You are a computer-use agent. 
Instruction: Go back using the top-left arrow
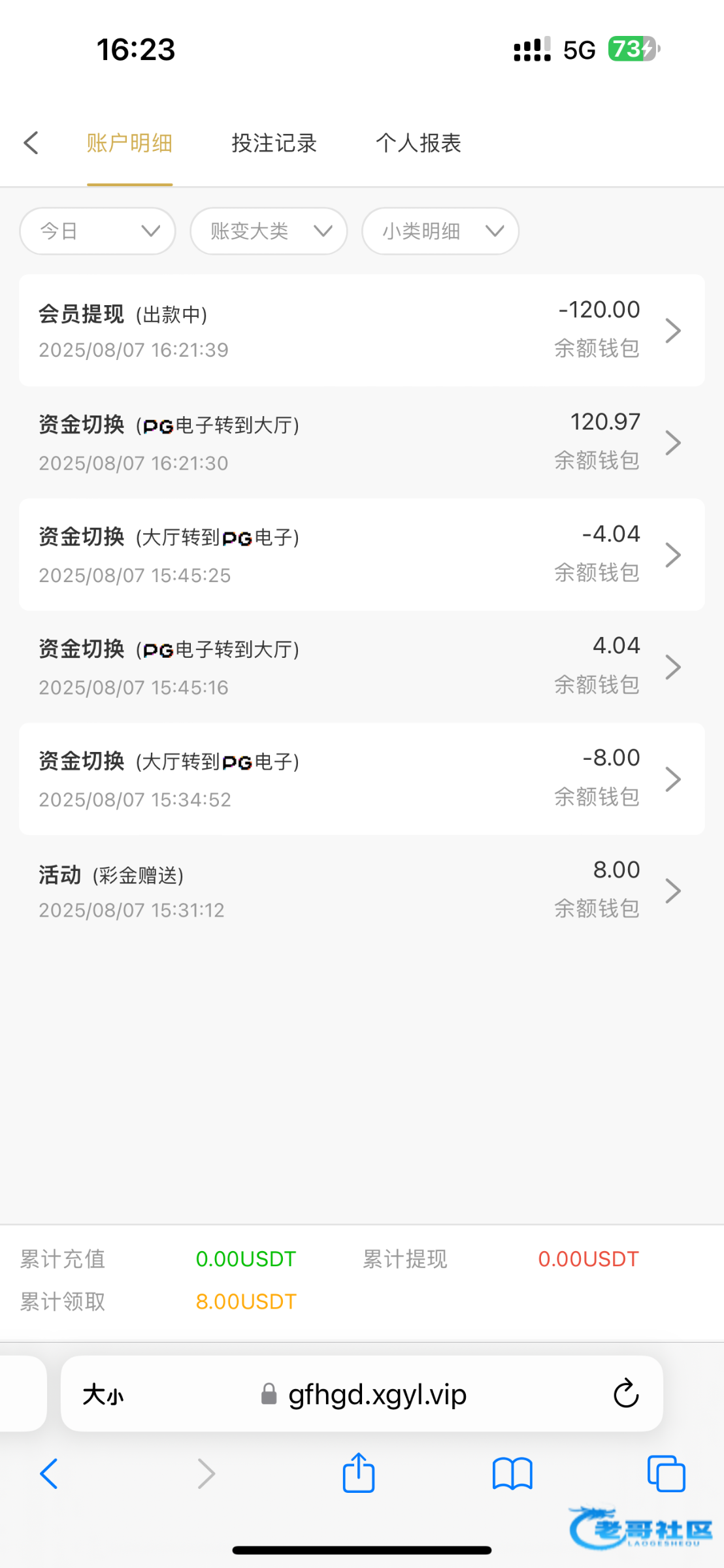[31, 142]
